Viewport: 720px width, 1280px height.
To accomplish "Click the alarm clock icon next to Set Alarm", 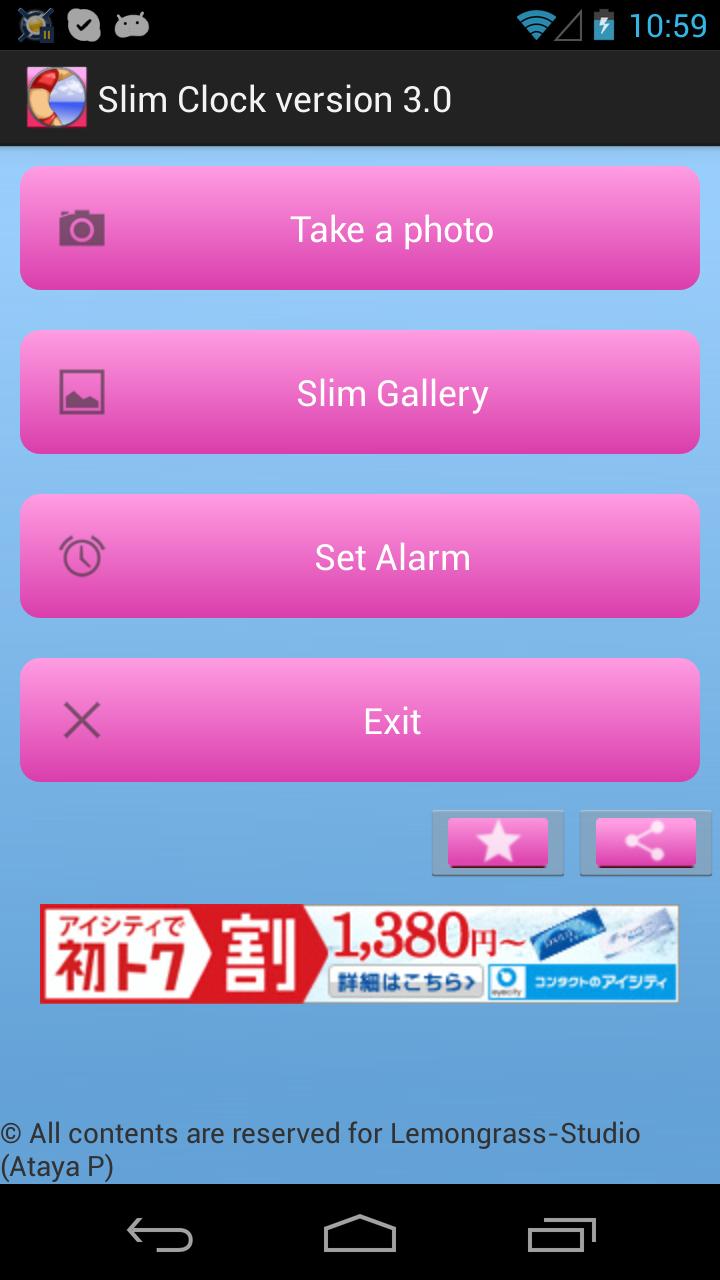I will 81,556.
